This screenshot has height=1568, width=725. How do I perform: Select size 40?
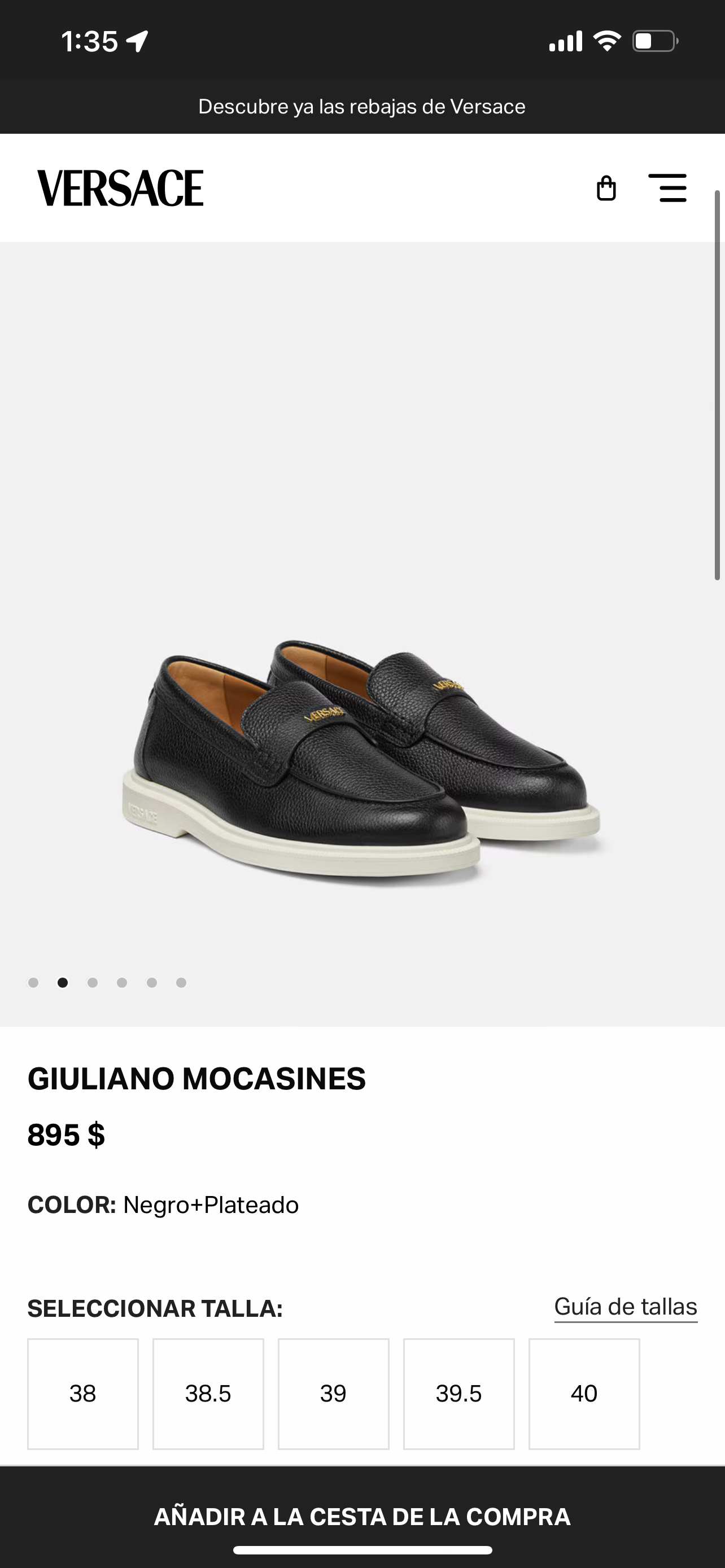(584, 1393)
